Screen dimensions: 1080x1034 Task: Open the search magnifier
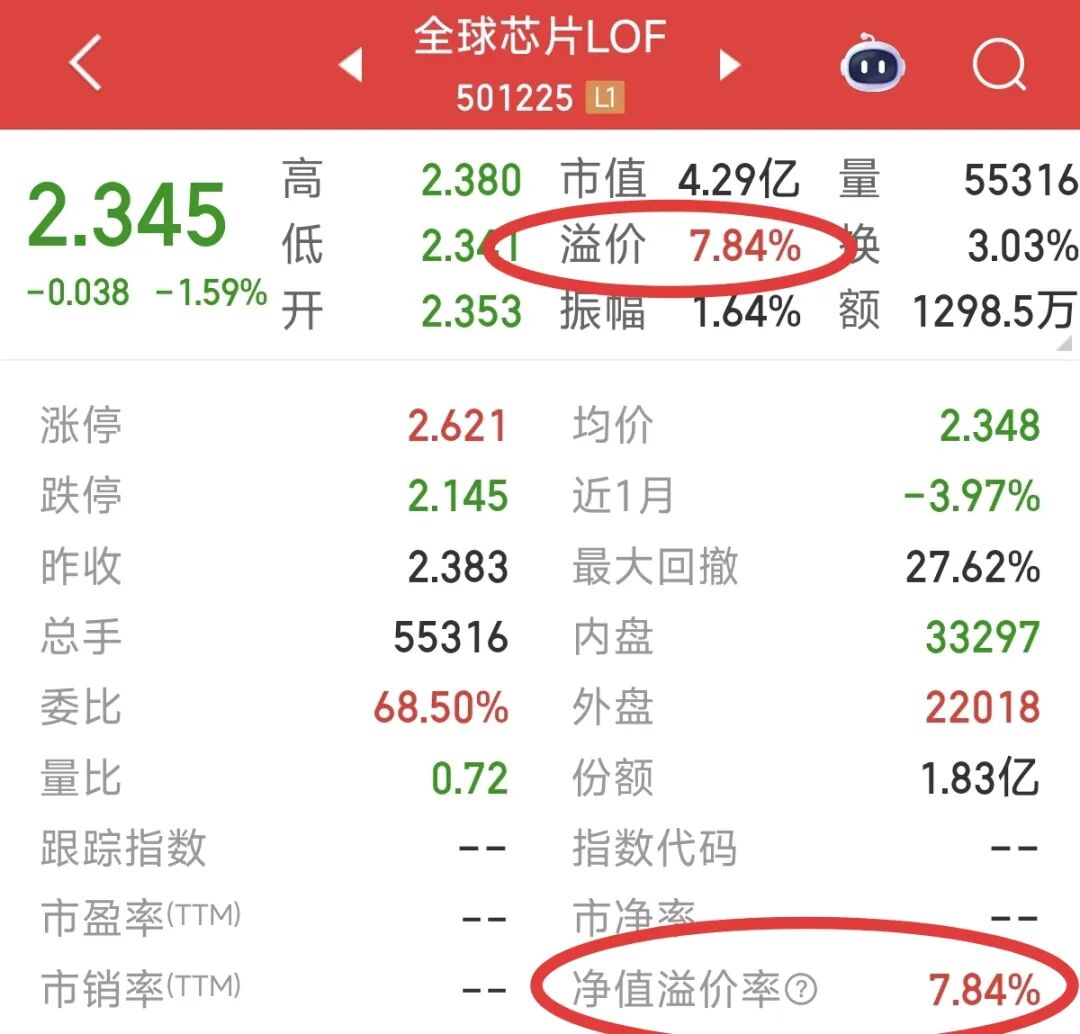coord(998,66)
